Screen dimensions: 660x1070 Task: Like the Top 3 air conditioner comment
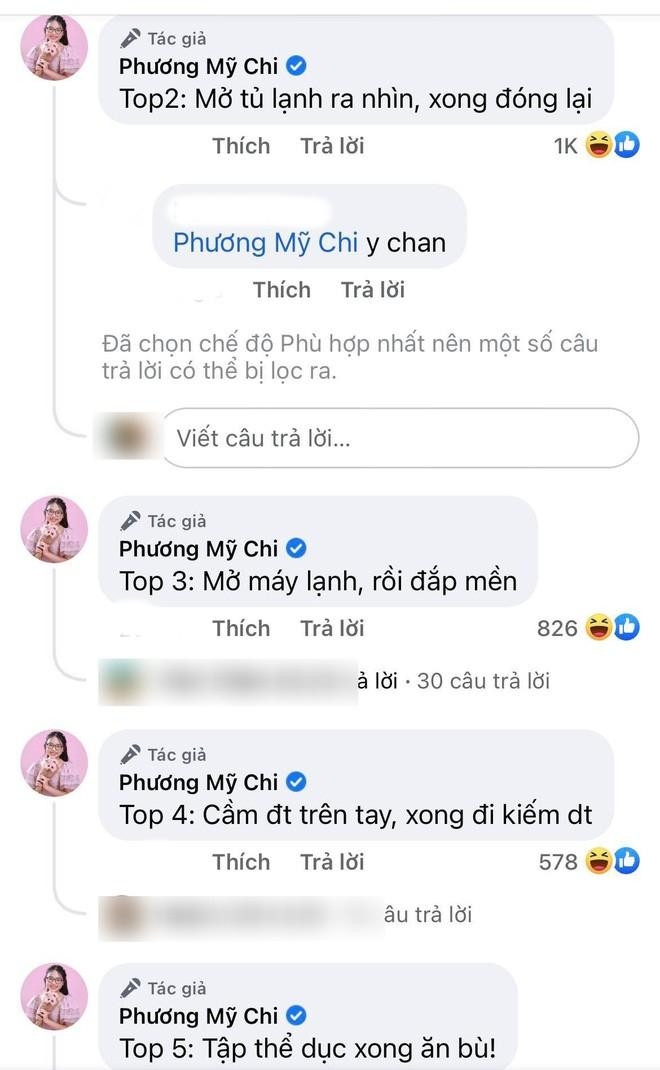pyautogui.click(x=241, y=628)
